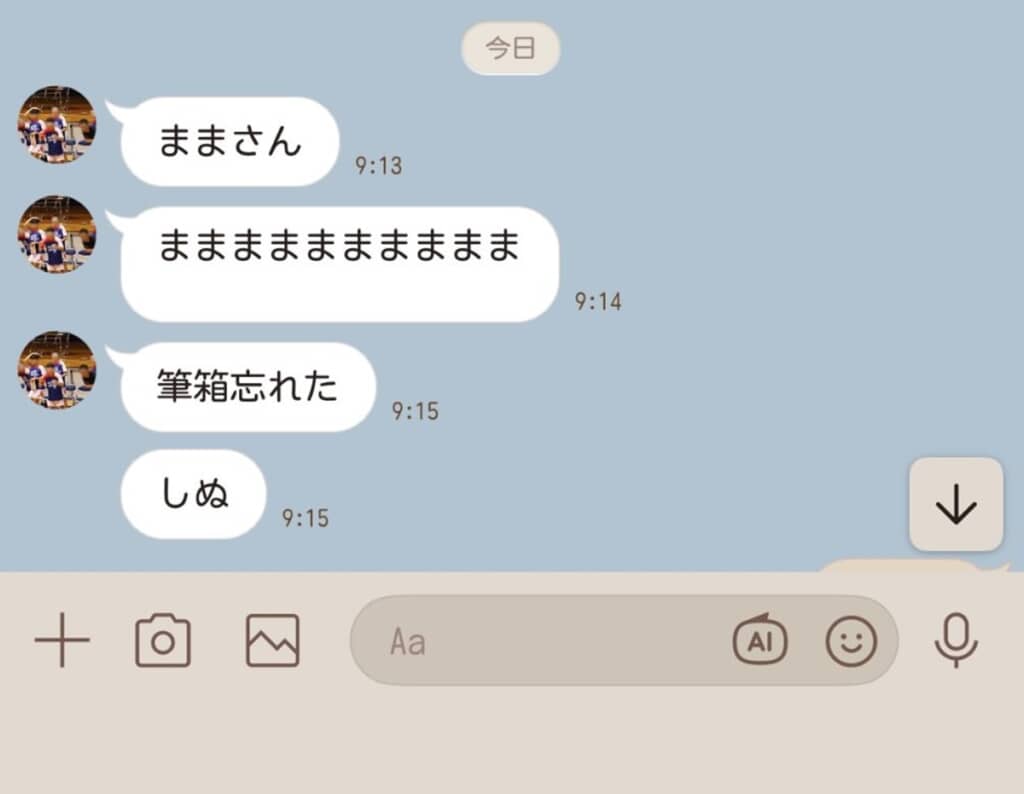
Task: Open sender's profile picture beside ままさん
Action: 57,125
